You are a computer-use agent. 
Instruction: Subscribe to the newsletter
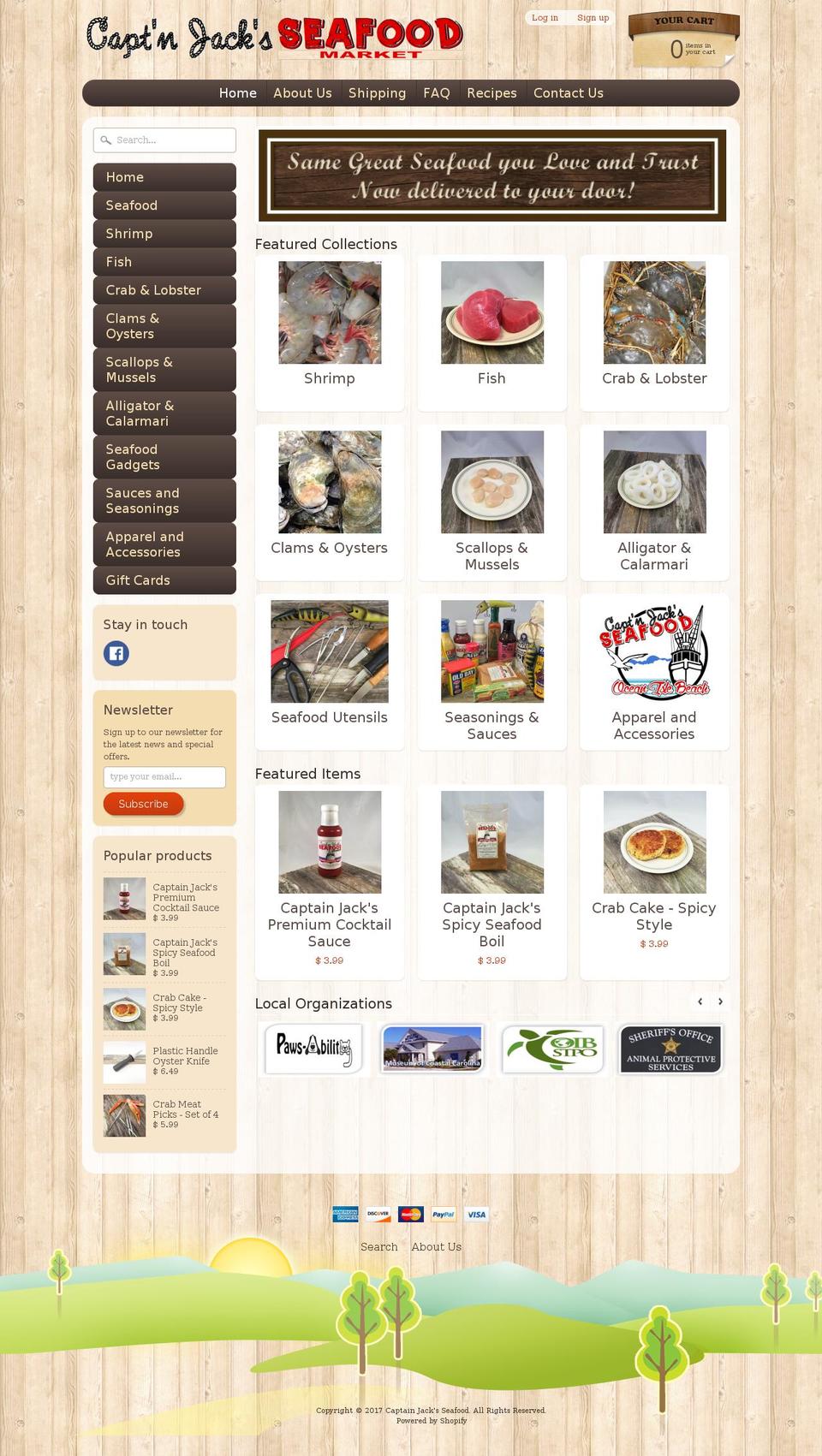pos(143,804)
